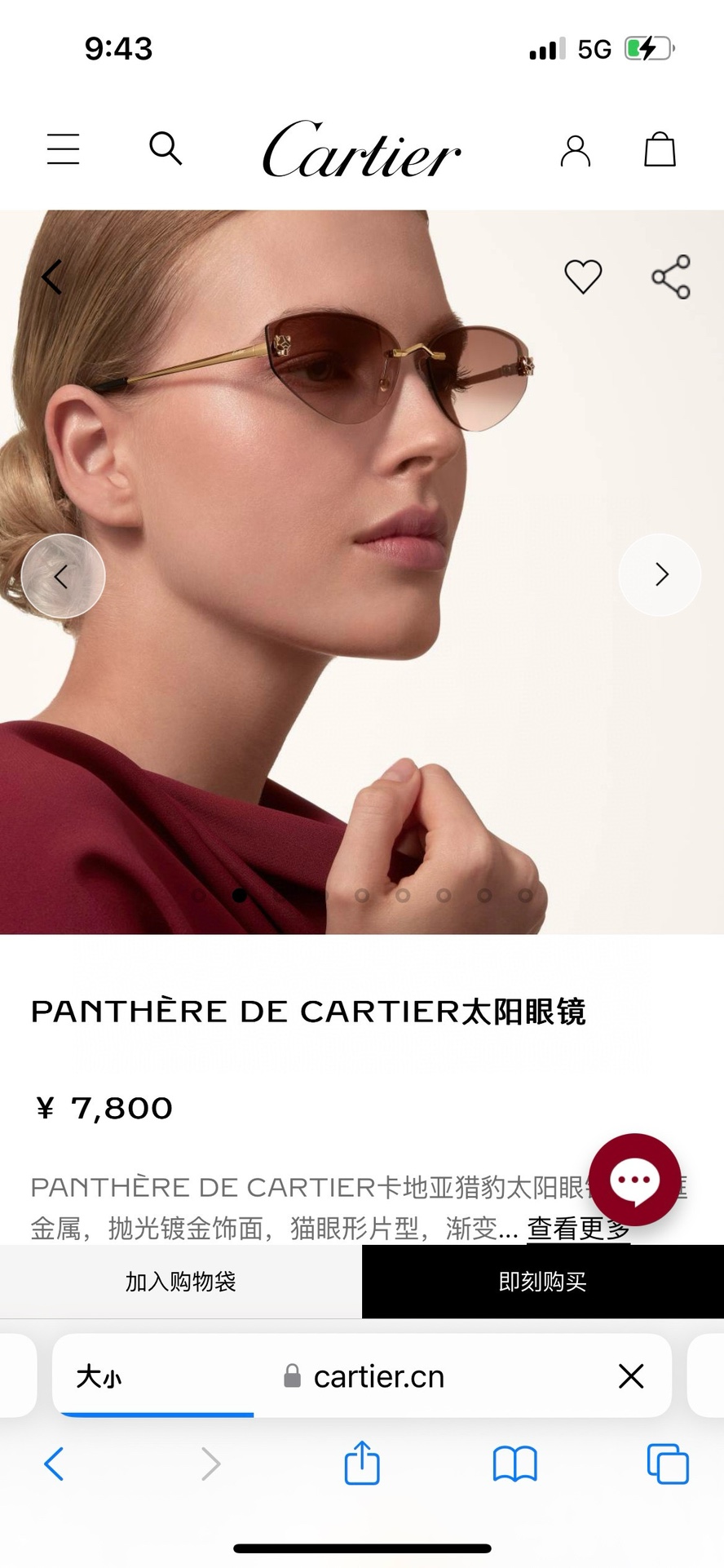Open the account profile icon
724x1568 pixels.
(575, 151)
